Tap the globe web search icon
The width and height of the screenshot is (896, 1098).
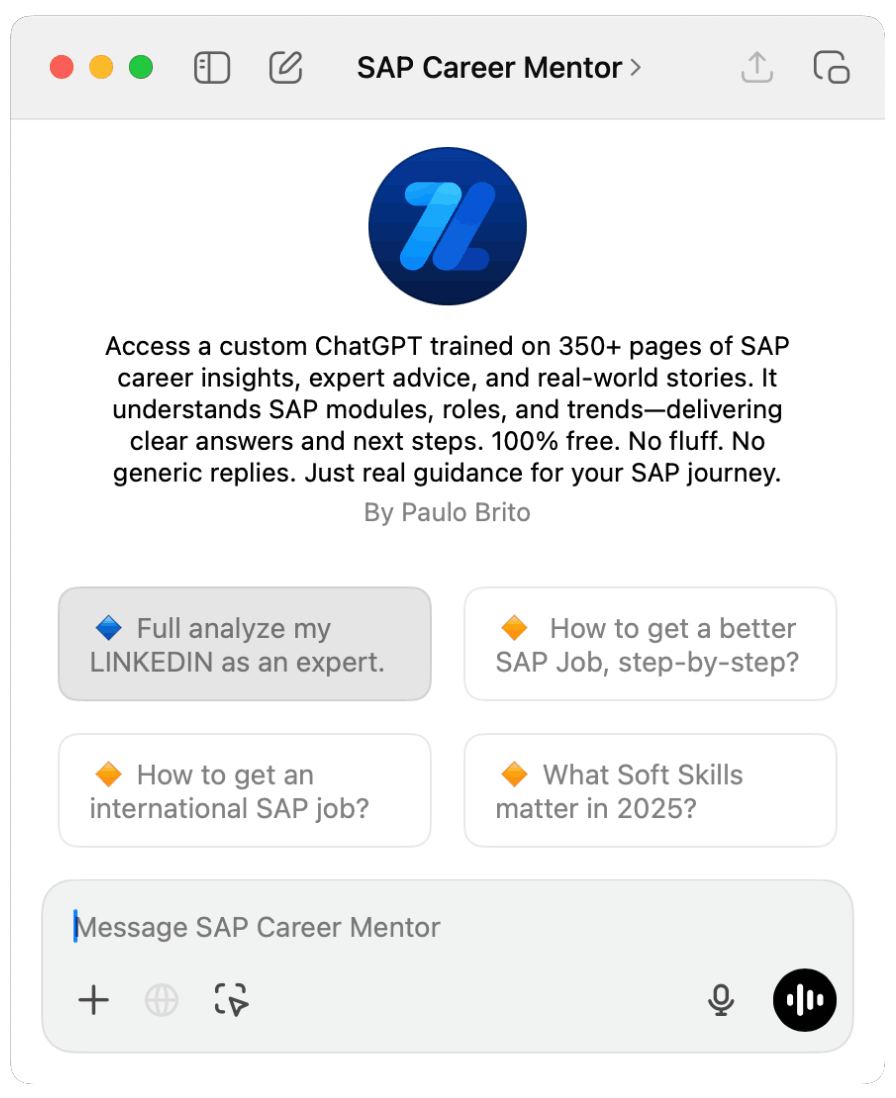click(x=162, y=999)
